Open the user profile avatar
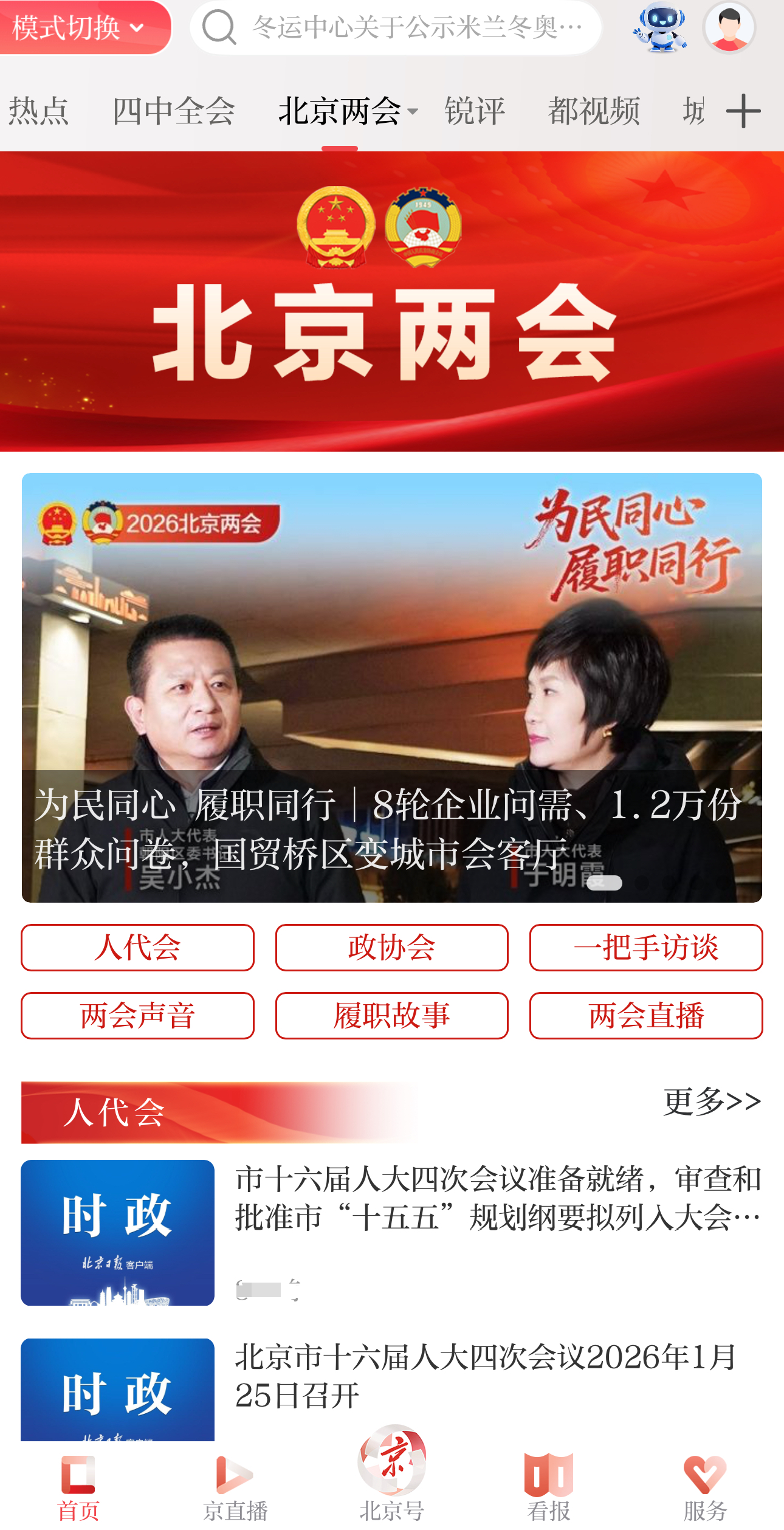The height and width of the screenshot is (1530, 784). (729, 27)
